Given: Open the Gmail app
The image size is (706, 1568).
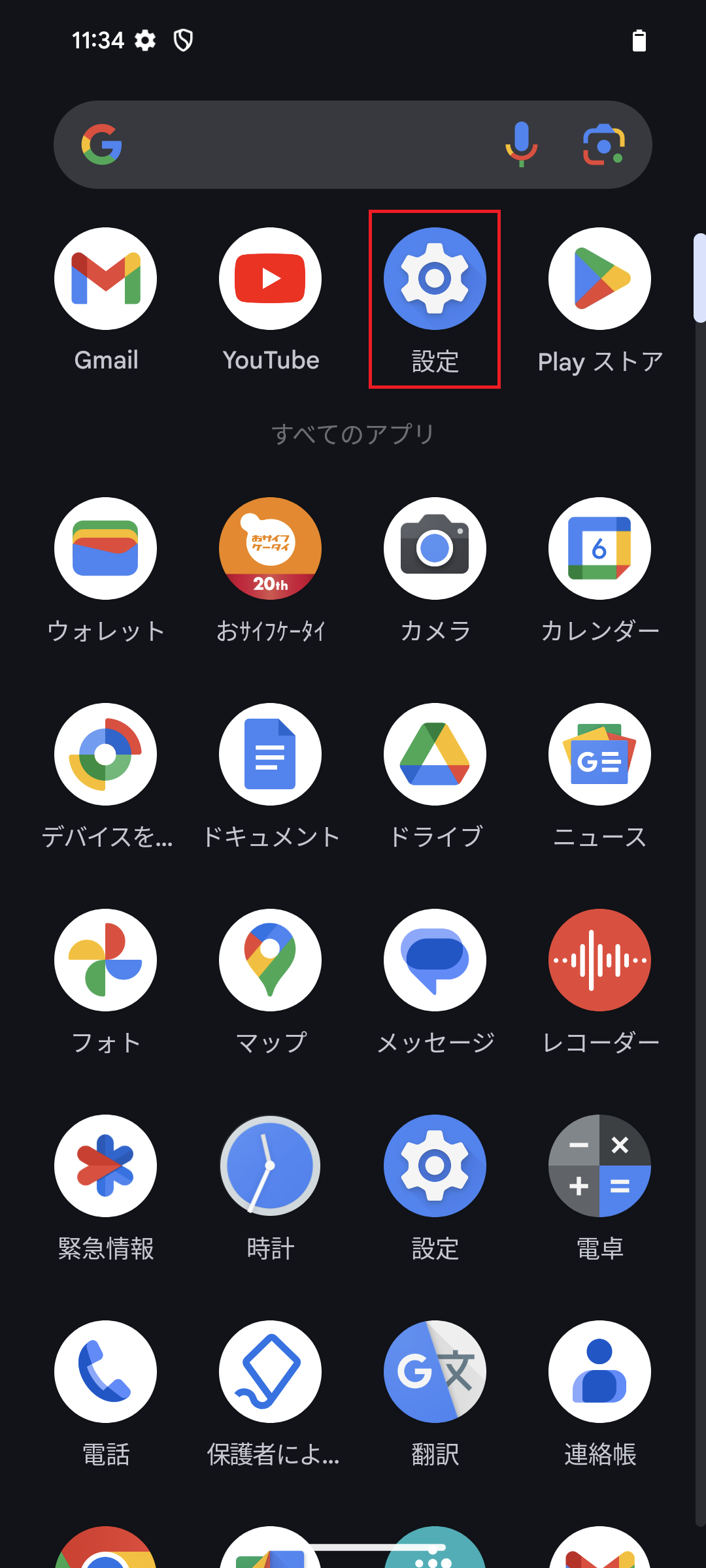Looking at the screenshot, I should pyautogui.click(x=105, y=278).
